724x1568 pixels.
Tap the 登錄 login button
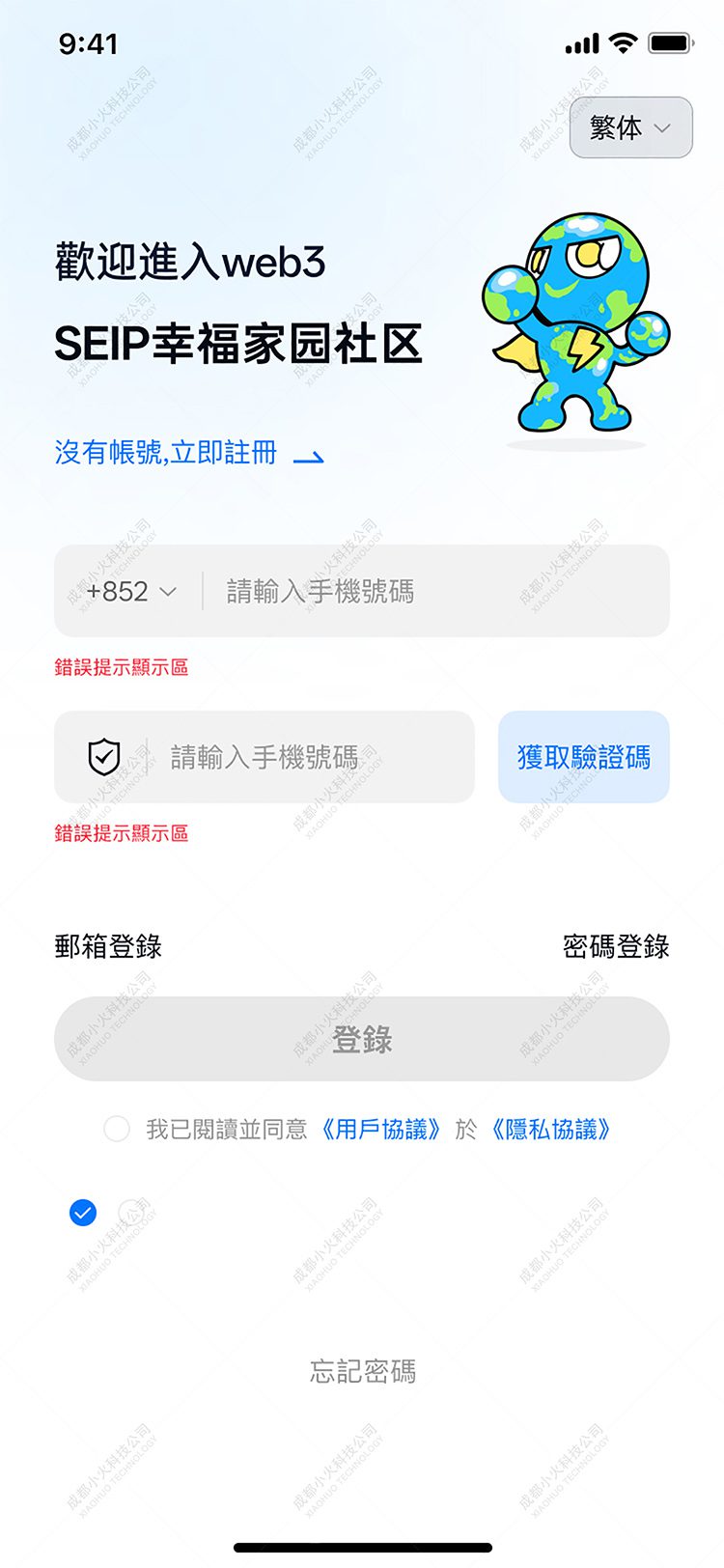tap(361, 1039)
